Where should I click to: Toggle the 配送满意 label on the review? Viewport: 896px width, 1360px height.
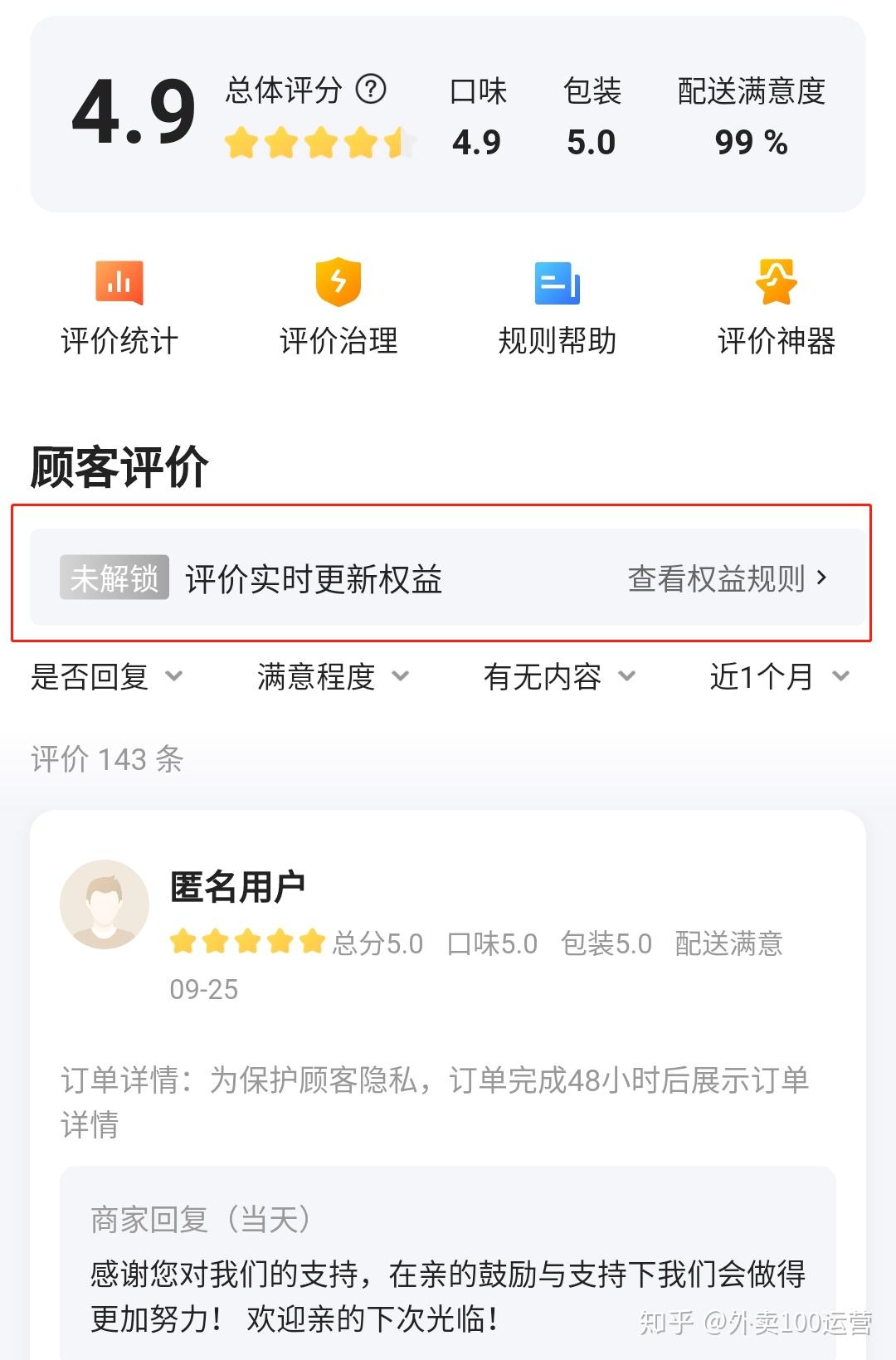point(730,943)
